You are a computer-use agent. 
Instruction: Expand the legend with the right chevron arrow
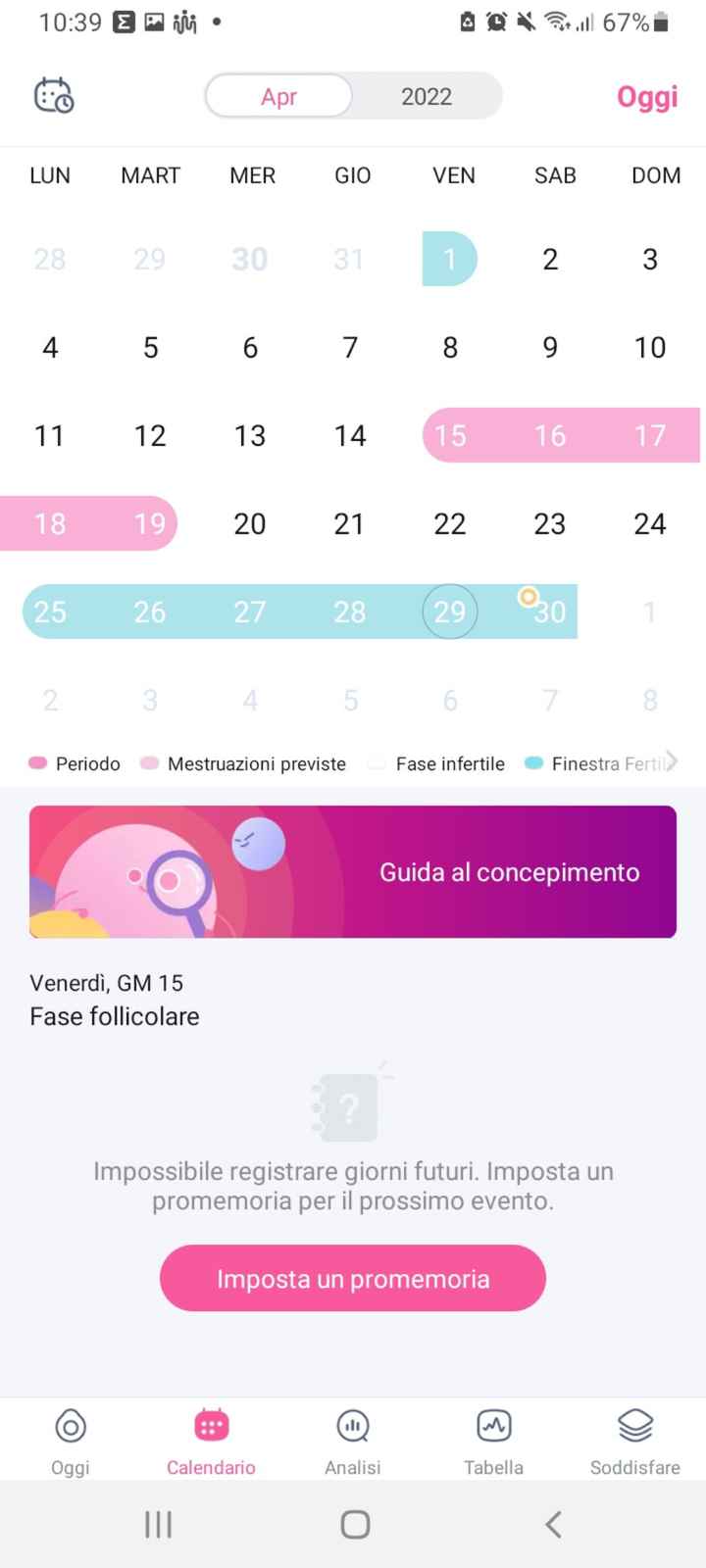tap(673, 759)
